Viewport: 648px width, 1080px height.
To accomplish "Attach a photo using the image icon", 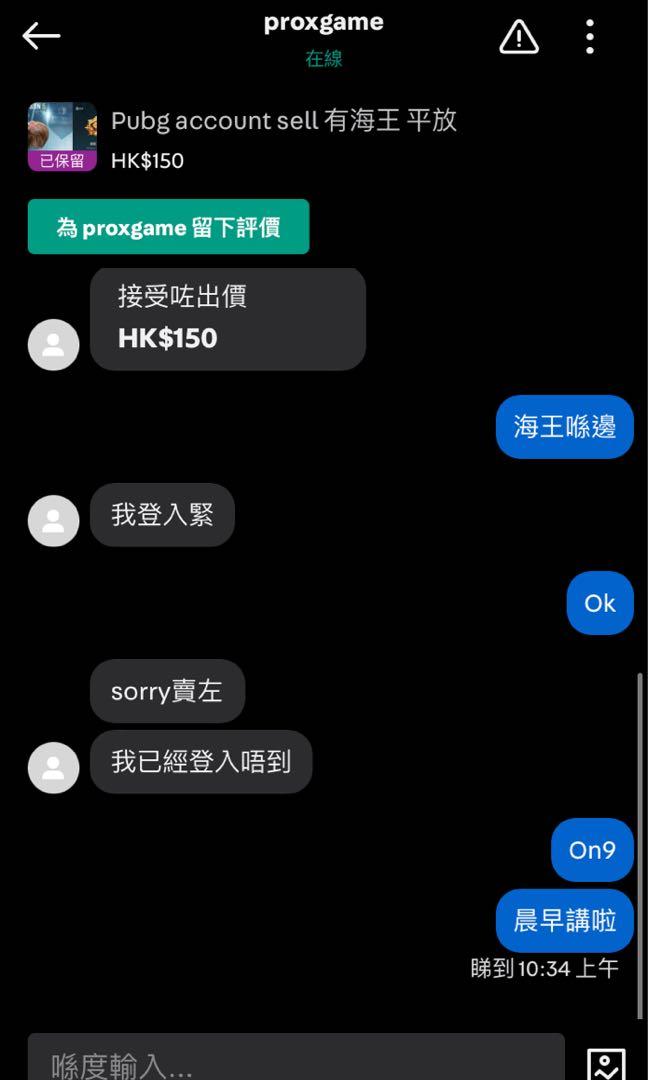I will 607,1063.
